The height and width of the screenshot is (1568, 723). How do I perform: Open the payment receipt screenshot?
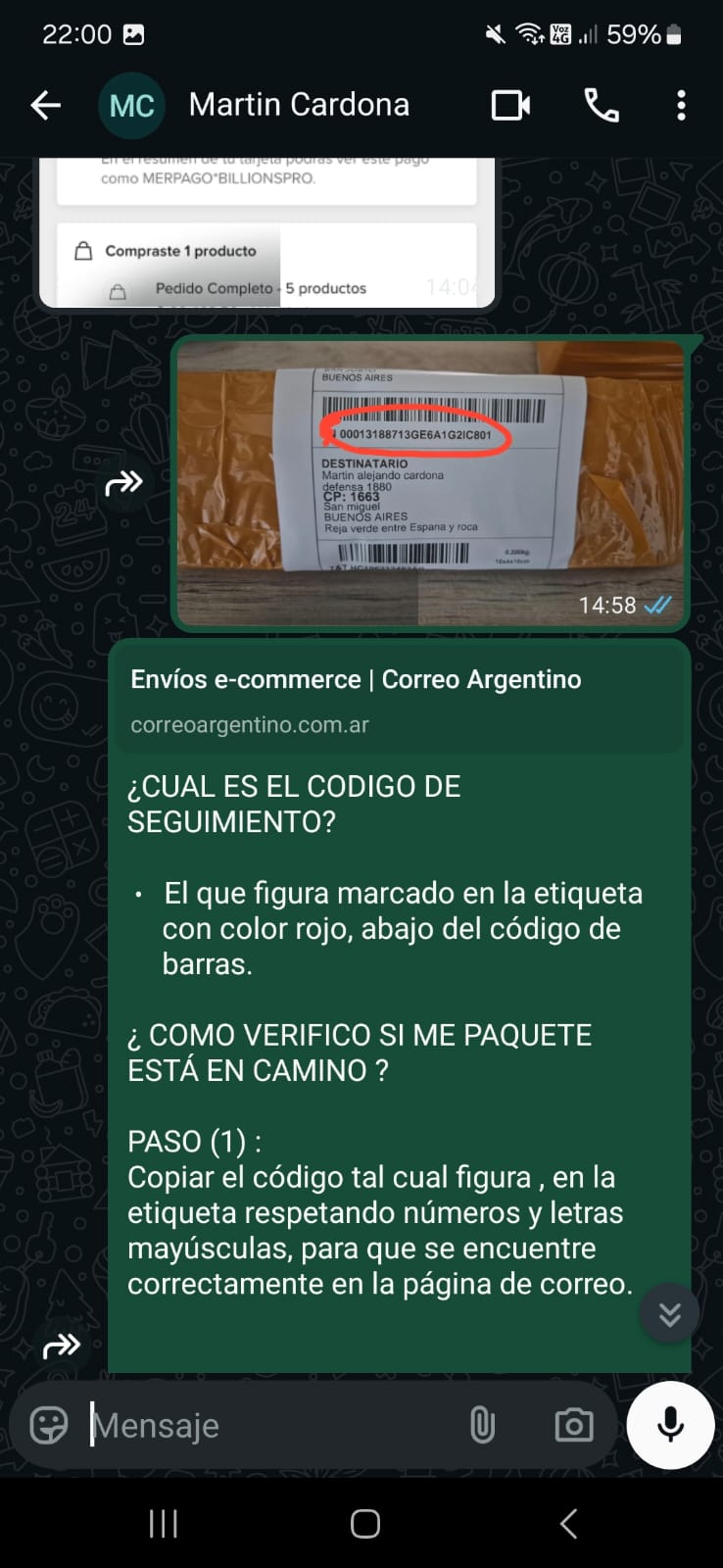(x=266, y=233)
